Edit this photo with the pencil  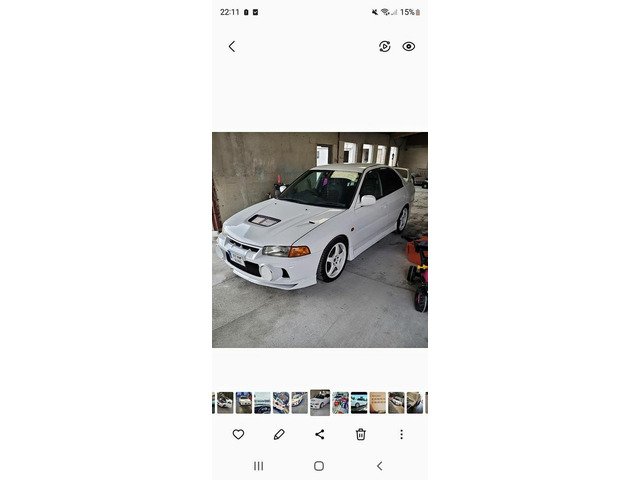point(279,434)
